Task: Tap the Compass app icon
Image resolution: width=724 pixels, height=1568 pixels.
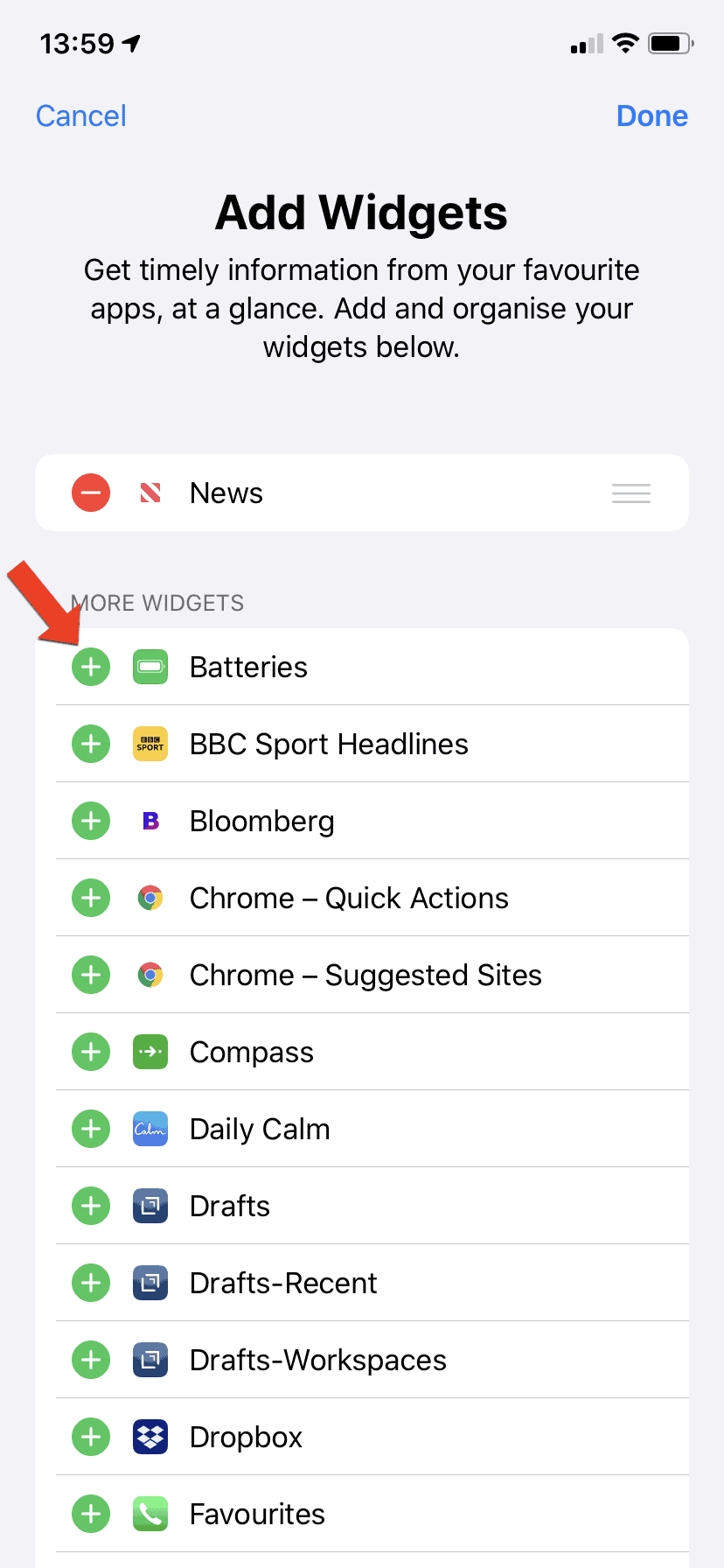Action: (x=150, y=1052)
